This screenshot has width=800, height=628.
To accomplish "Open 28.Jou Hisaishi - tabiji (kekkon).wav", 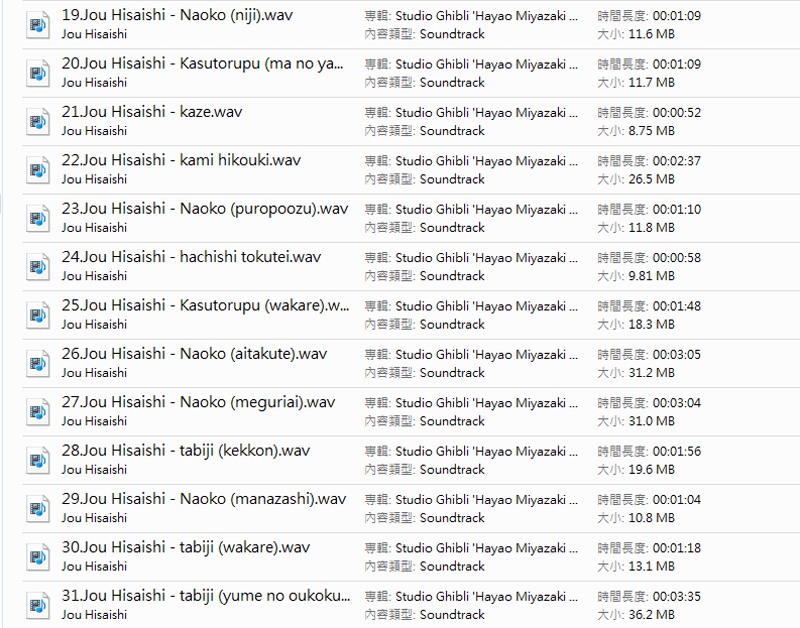I will 185,451.
